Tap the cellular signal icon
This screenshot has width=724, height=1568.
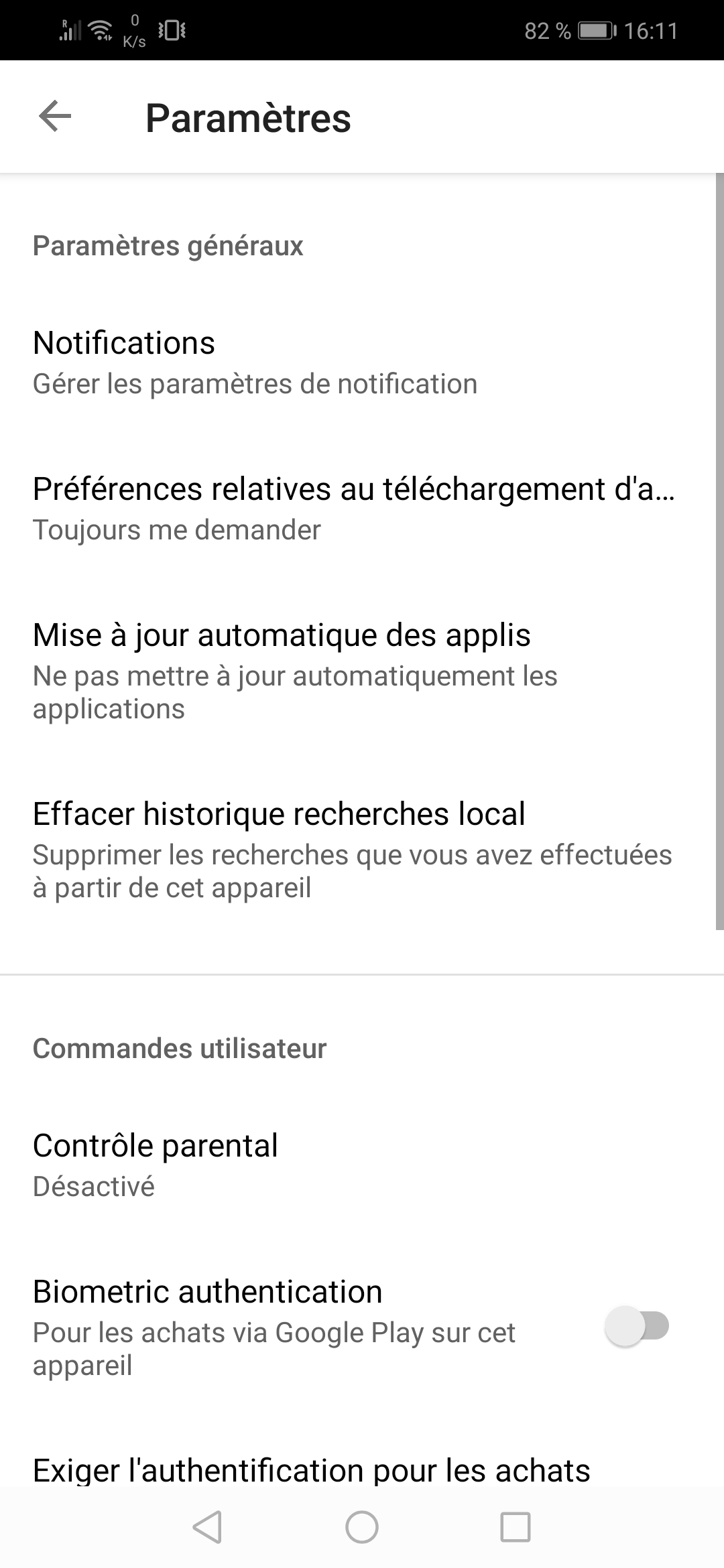click(x=69, y=29)
